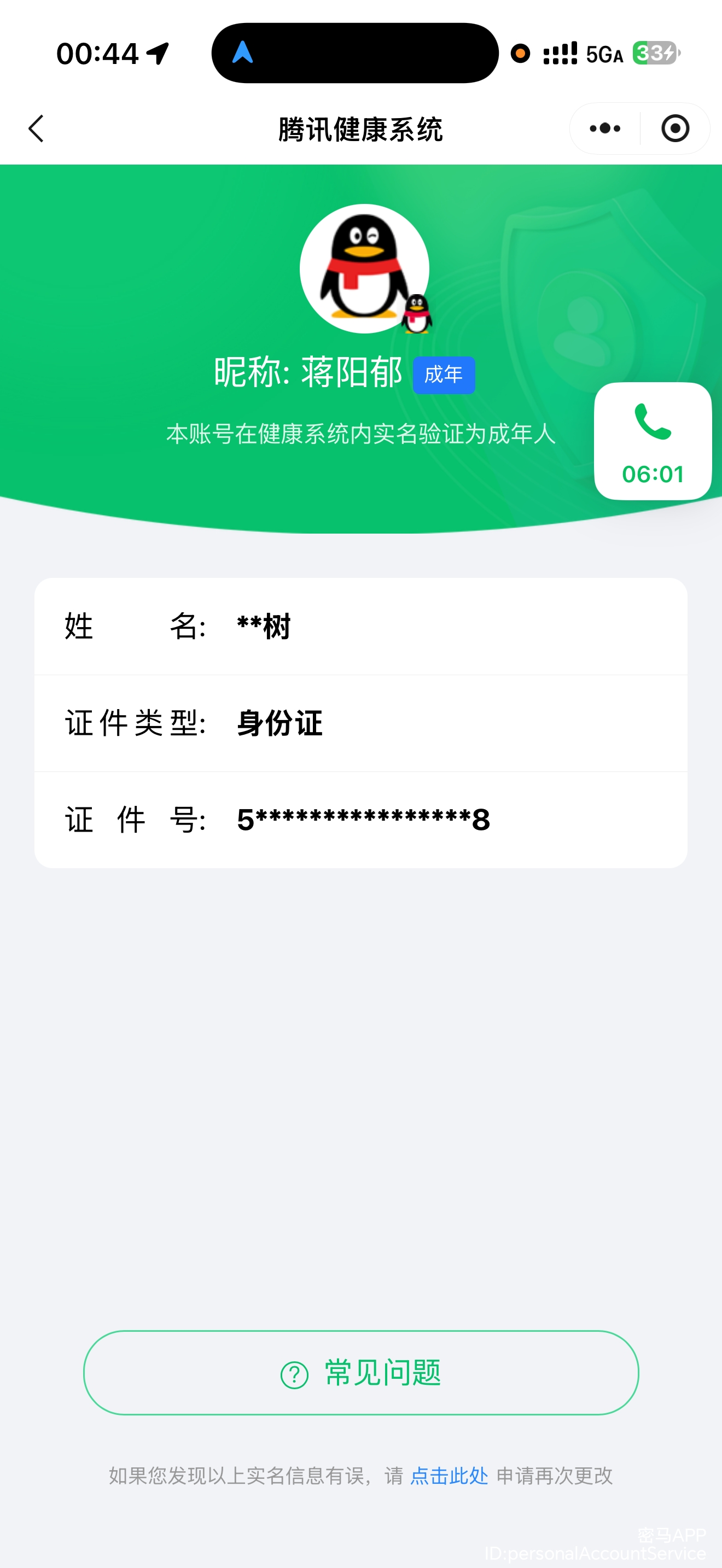This screenshot has height=1568, width=722.
Task: Tap the blue adult verification label
Action: tap(444, 376)
